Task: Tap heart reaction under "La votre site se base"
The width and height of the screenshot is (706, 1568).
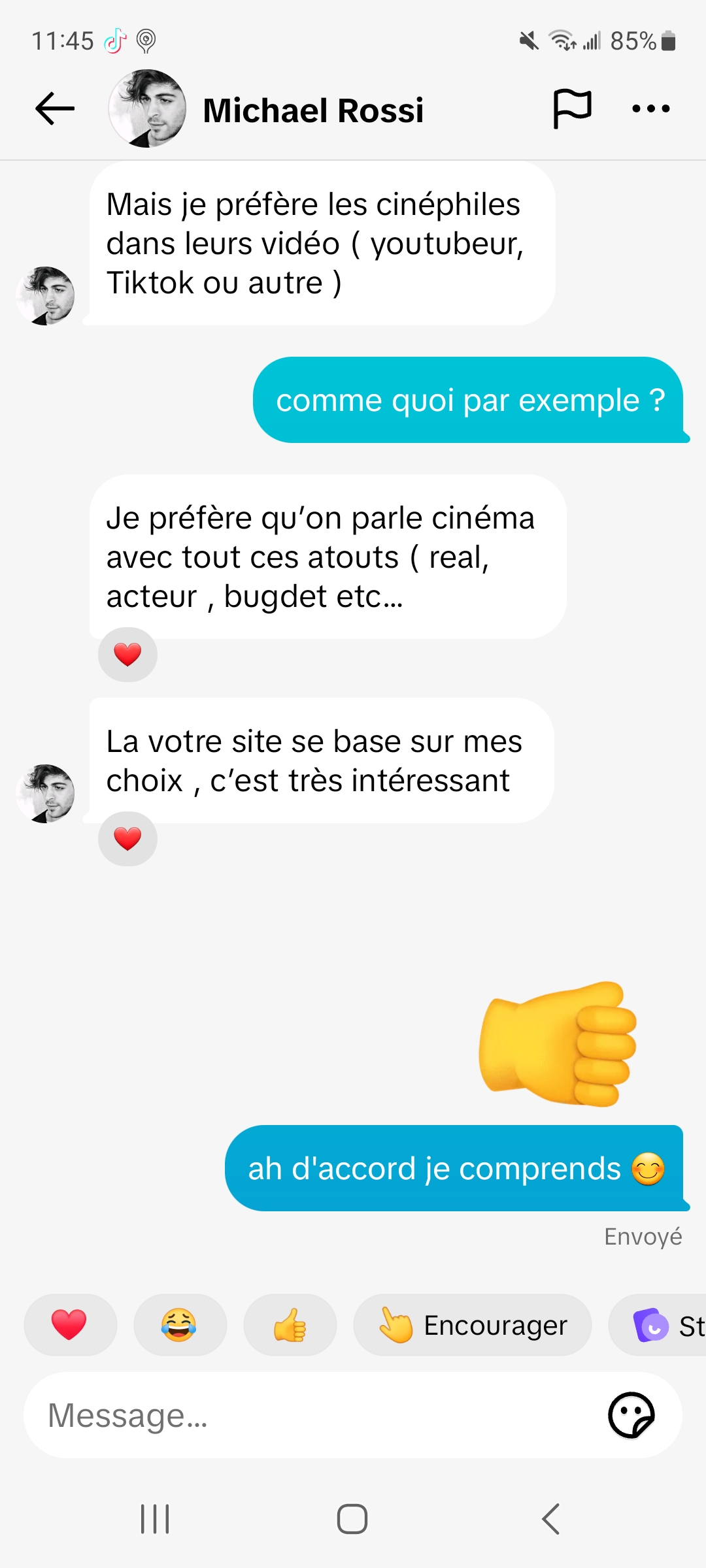Action: pyautogui.click(x=127, y=838)
